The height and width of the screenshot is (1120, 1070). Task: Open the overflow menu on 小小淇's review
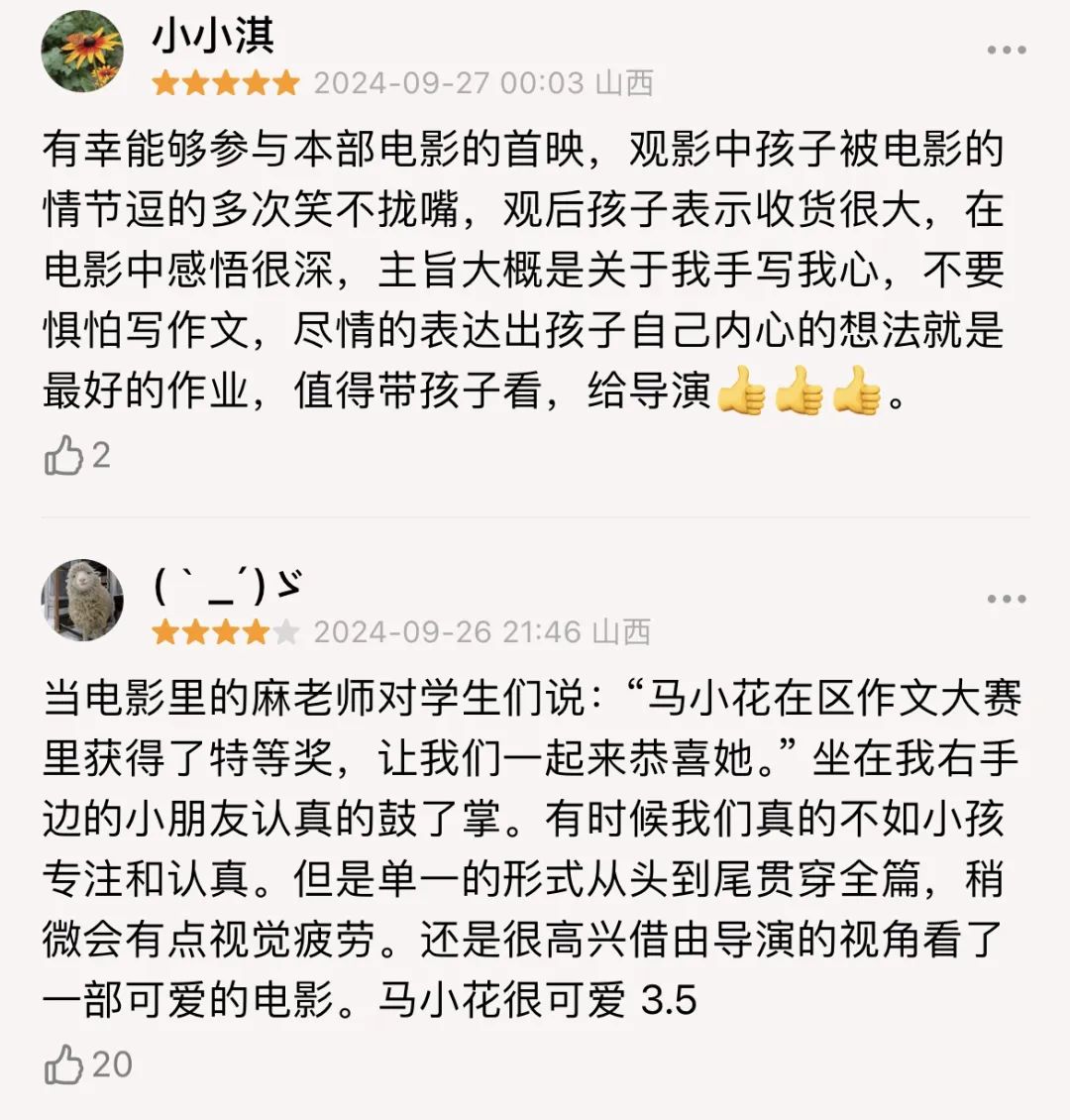[x=1007, y=51]
